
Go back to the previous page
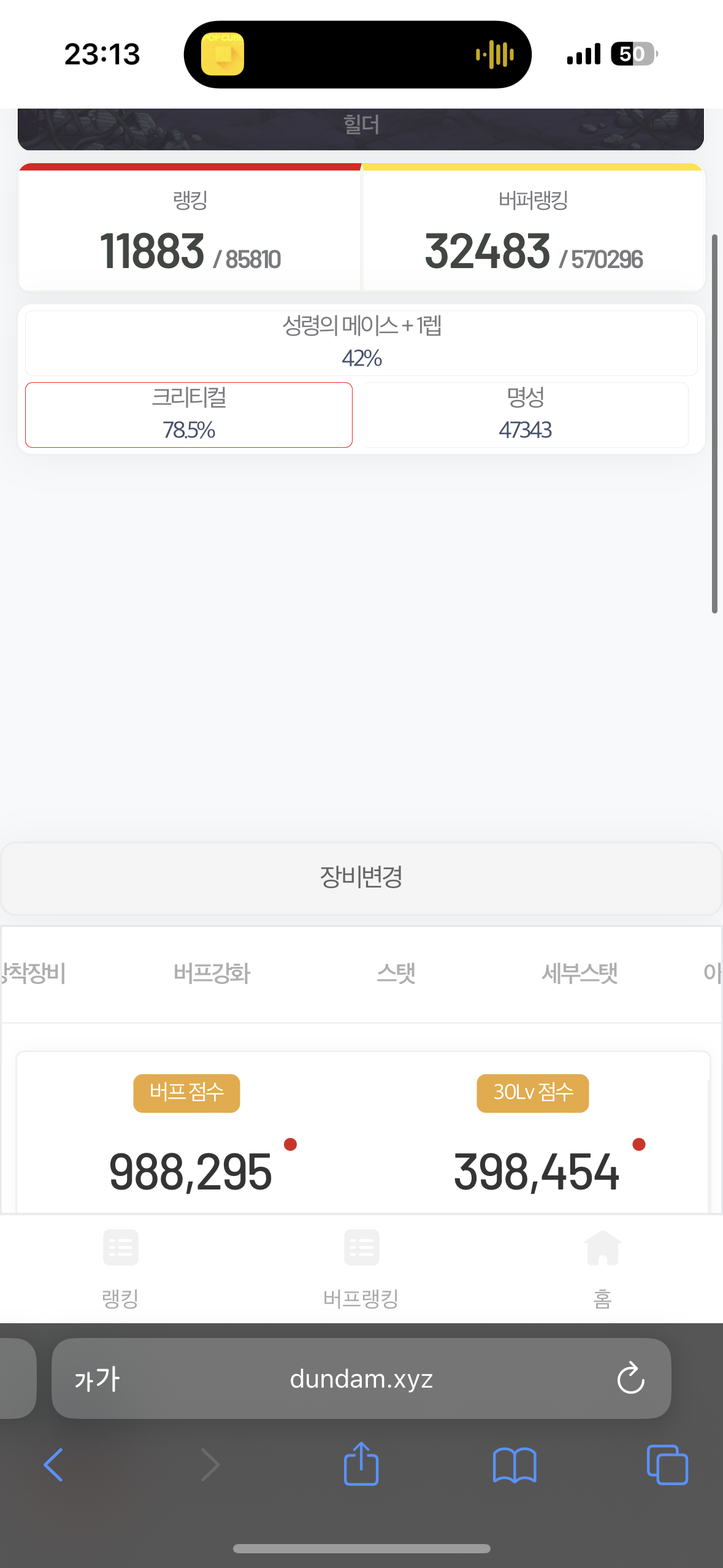53,1464
